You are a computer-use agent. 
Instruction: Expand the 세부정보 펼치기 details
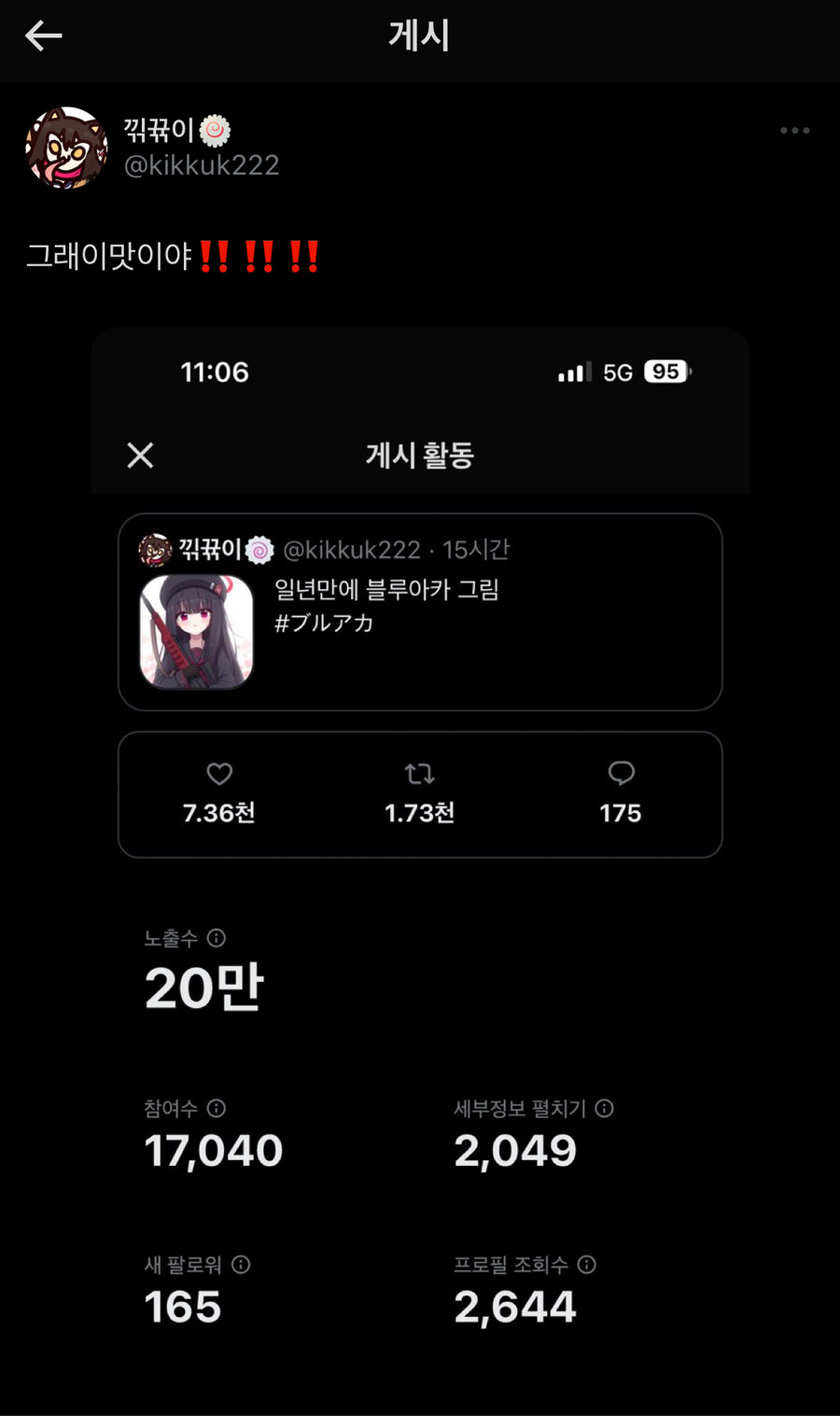515,1149
